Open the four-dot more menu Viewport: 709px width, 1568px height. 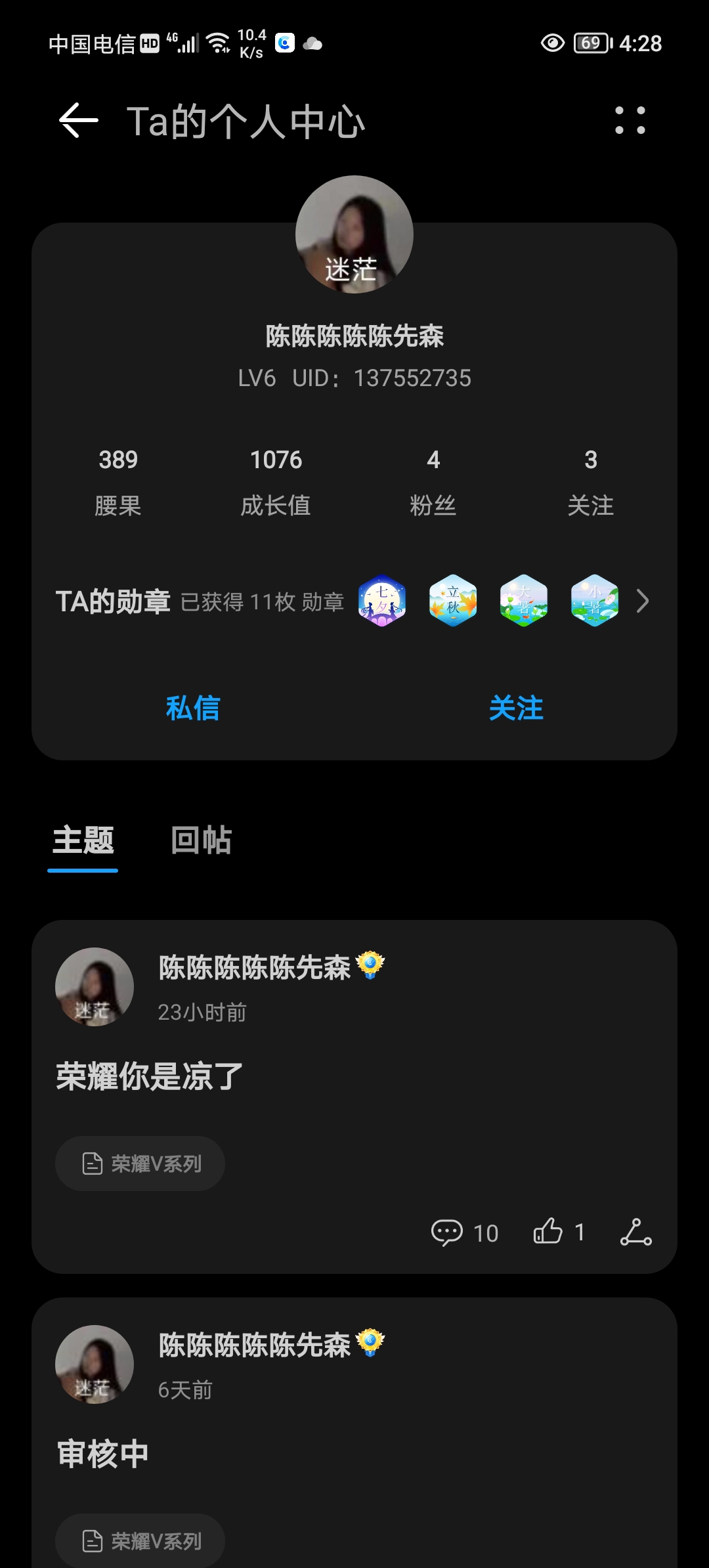tap(630, 121)
